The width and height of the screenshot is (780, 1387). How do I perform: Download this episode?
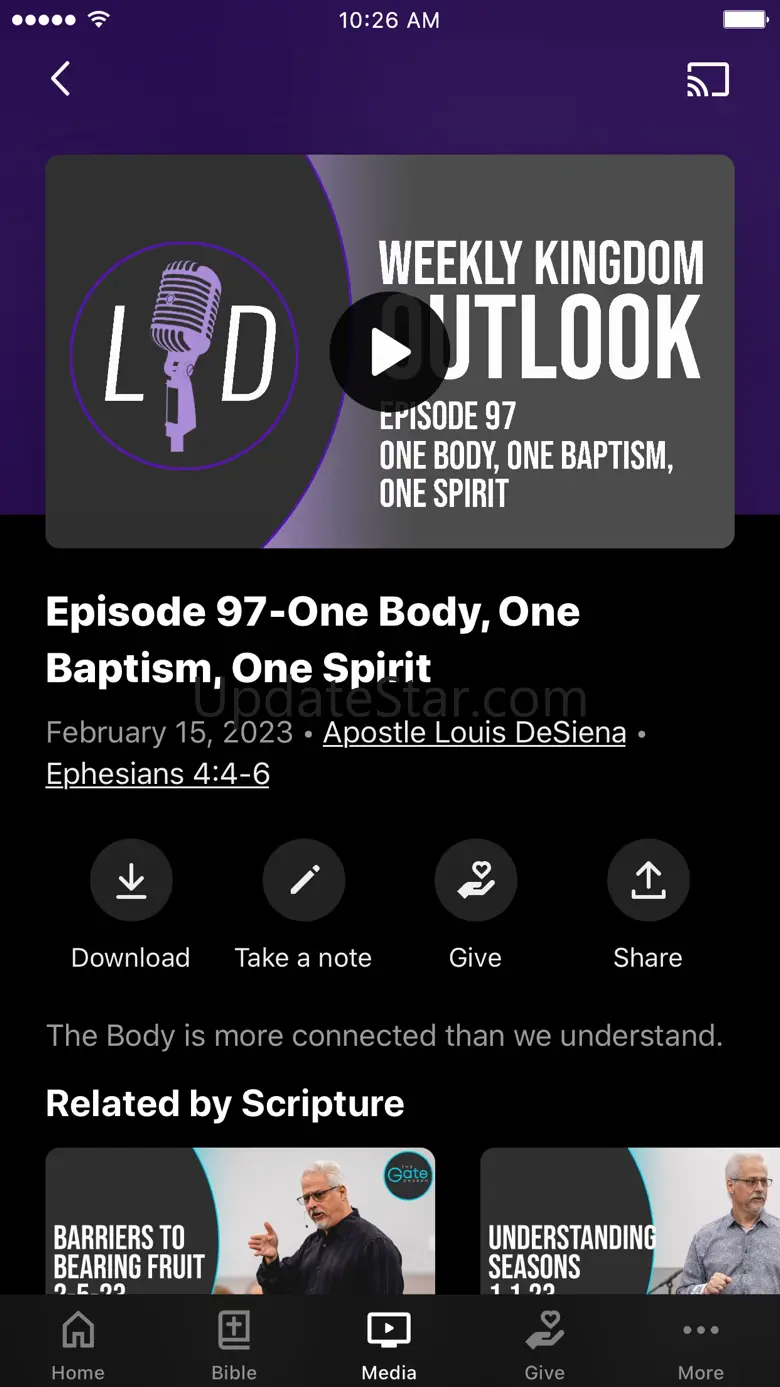(131, 905)
